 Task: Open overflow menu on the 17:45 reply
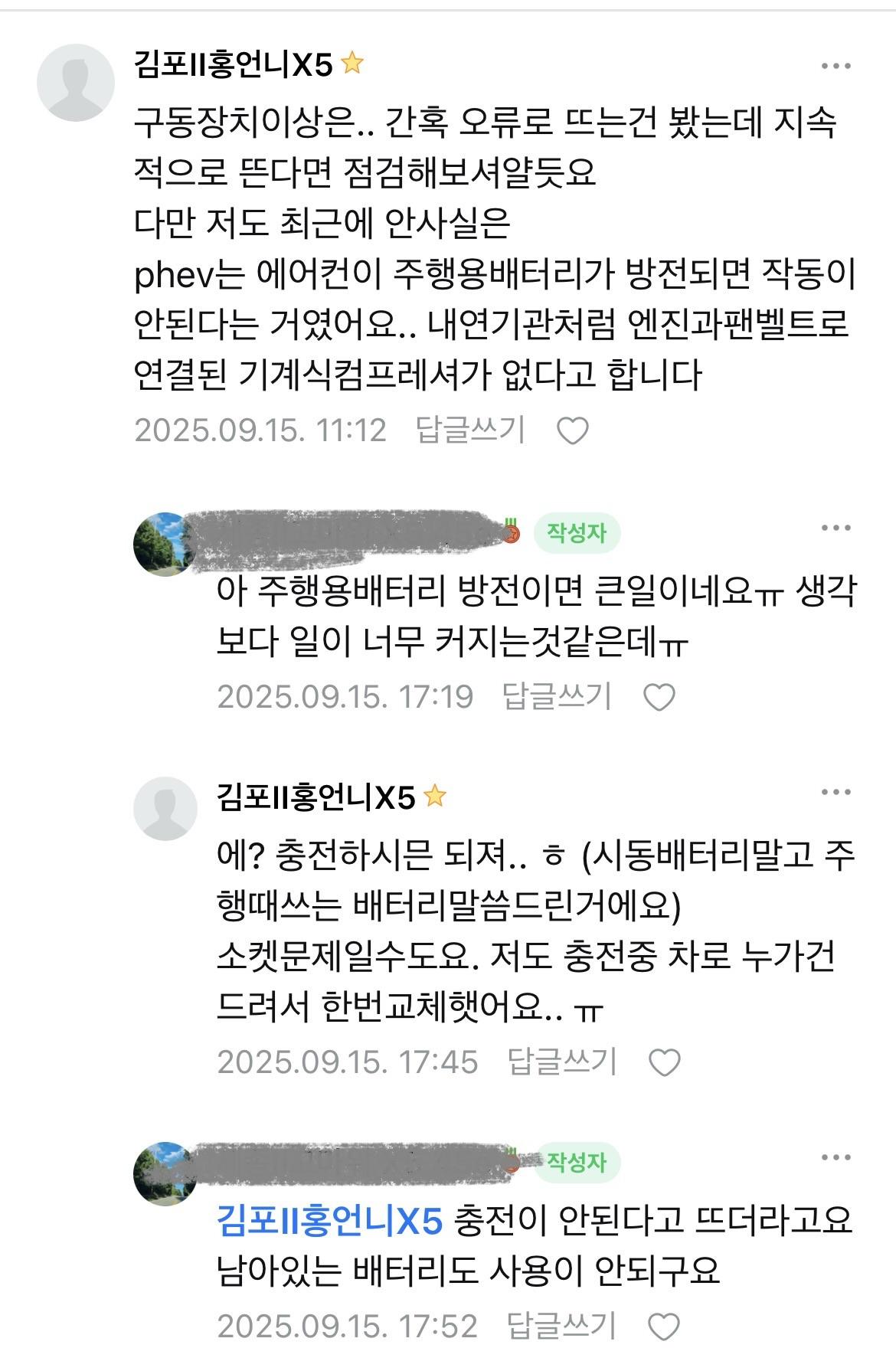[836, 793]
